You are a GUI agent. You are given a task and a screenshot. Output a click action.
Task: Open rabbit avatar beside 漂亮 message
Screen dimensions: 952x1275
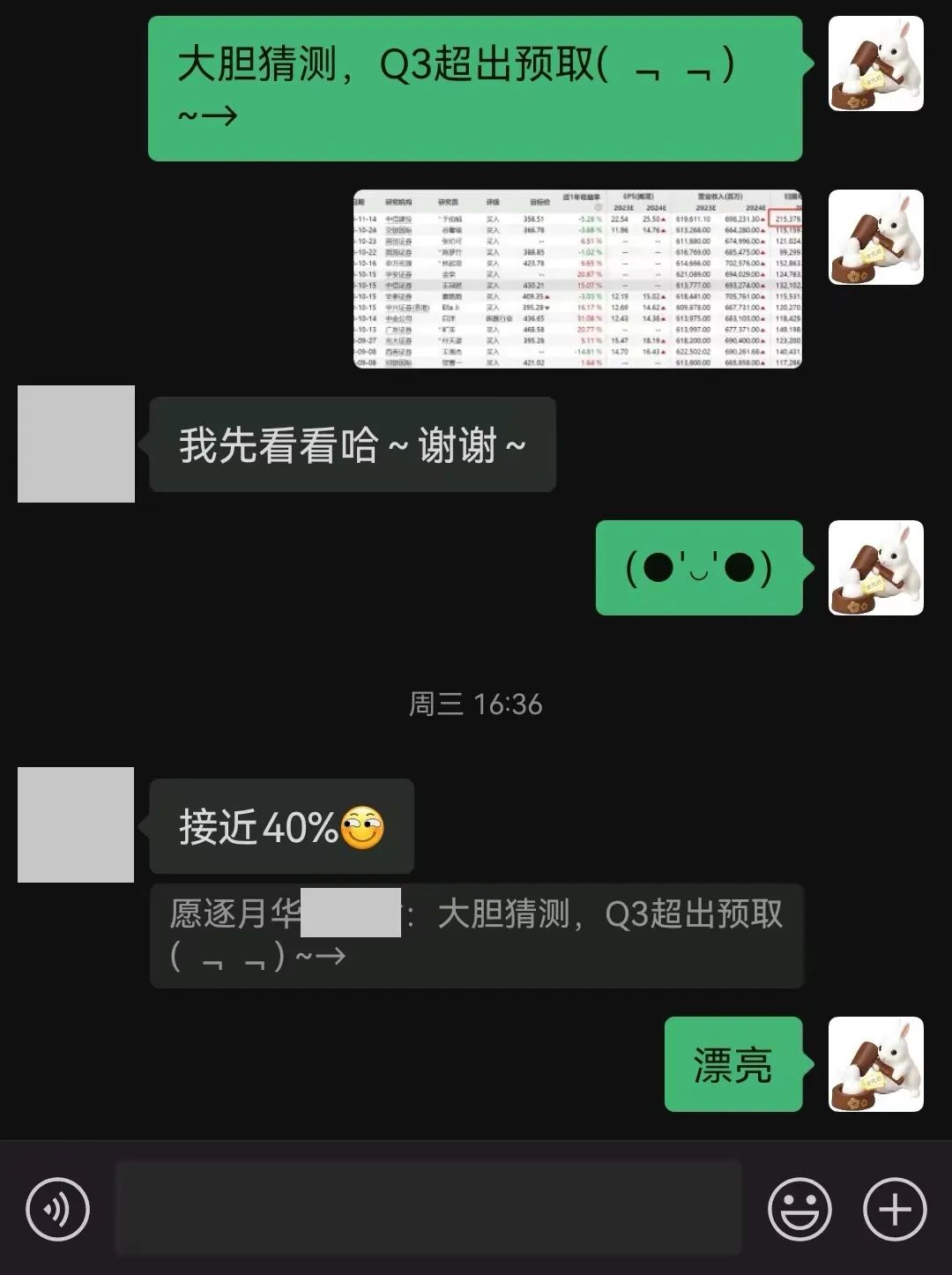point(875,1064)
